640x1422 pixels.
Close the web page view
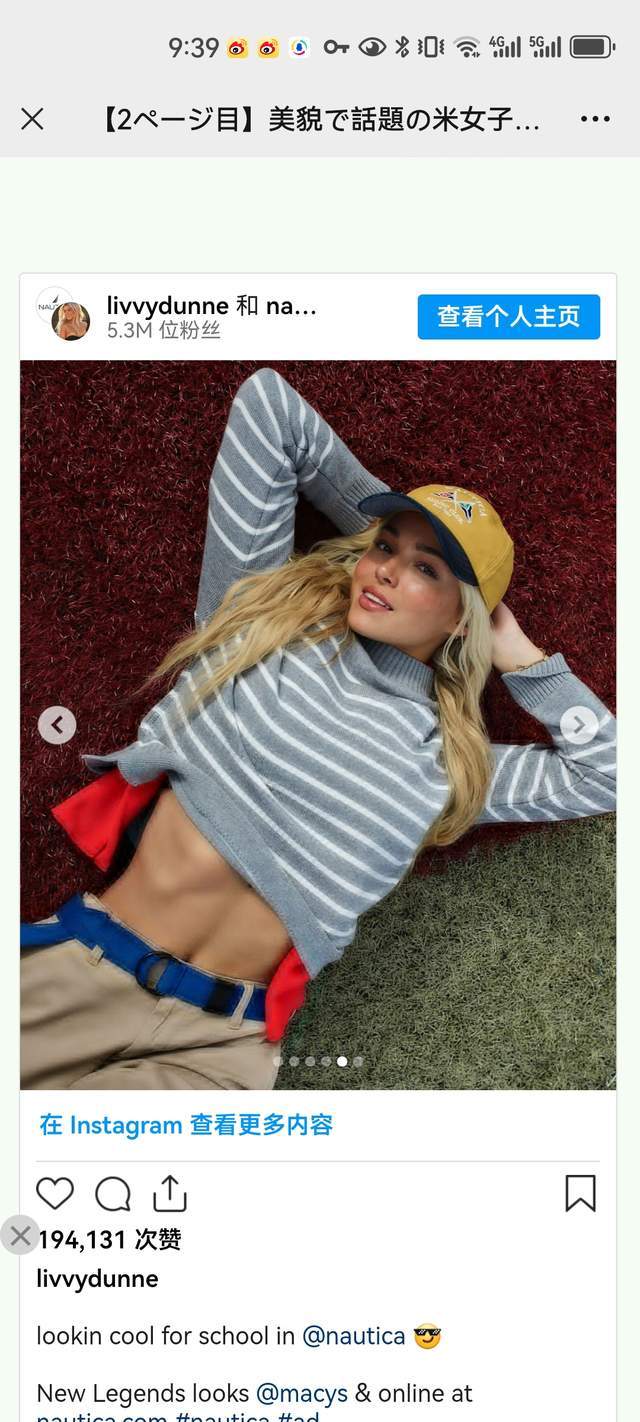pyautogui.click(x=32, y=119)
